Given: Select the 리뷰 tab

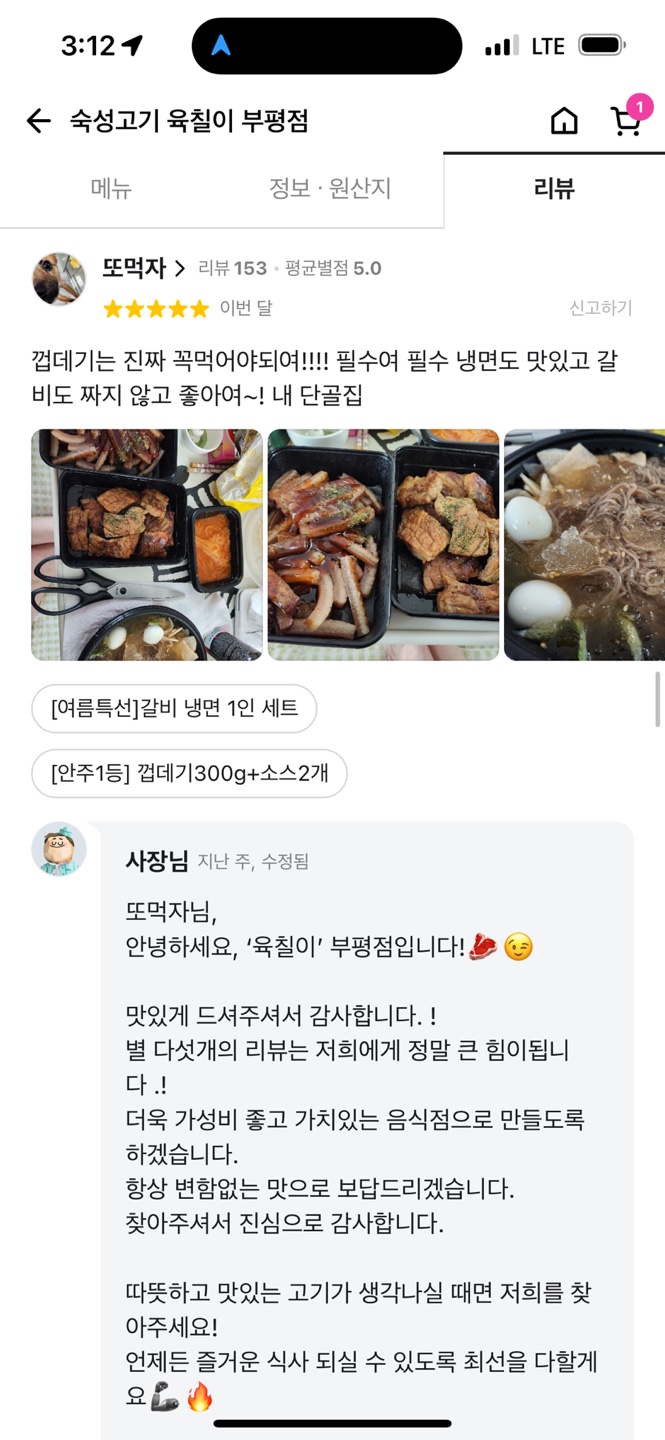Looking at the screenshot, I should pyautogui.click(x=554, y=188).
